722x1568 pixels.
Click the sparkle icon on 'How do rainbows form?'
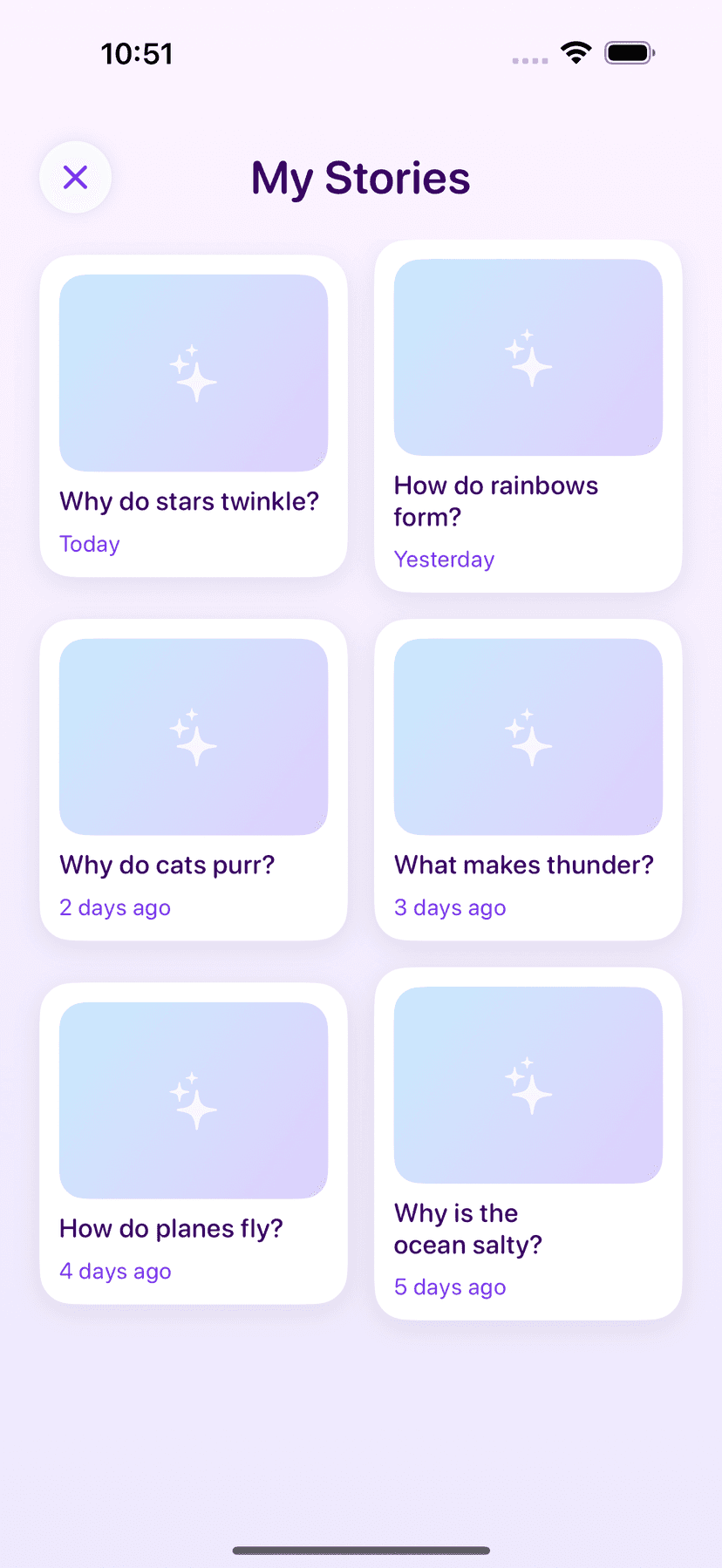tap(528, 358)
